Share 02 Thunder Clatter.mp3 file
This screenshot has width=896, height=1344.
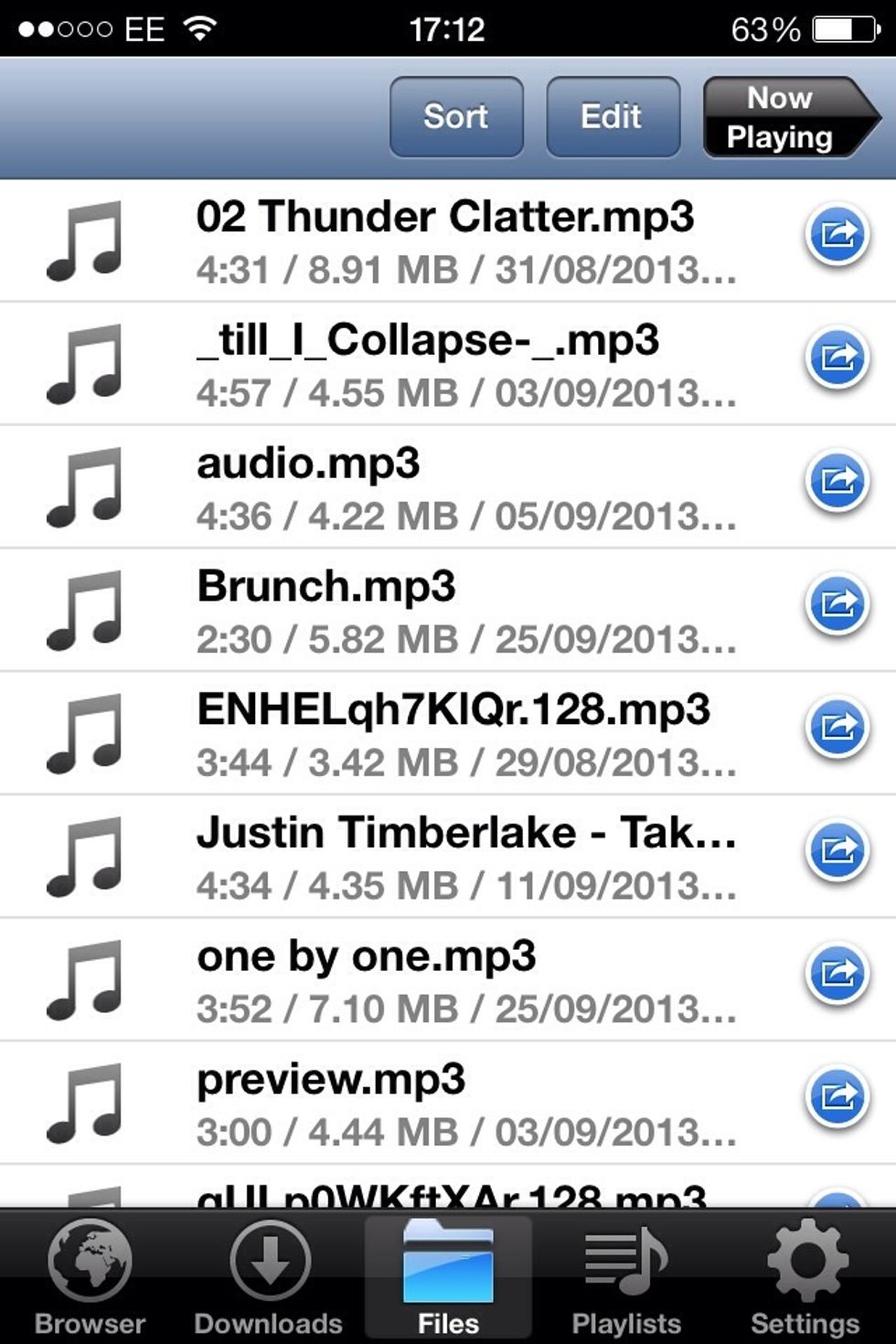coord(837,235)
